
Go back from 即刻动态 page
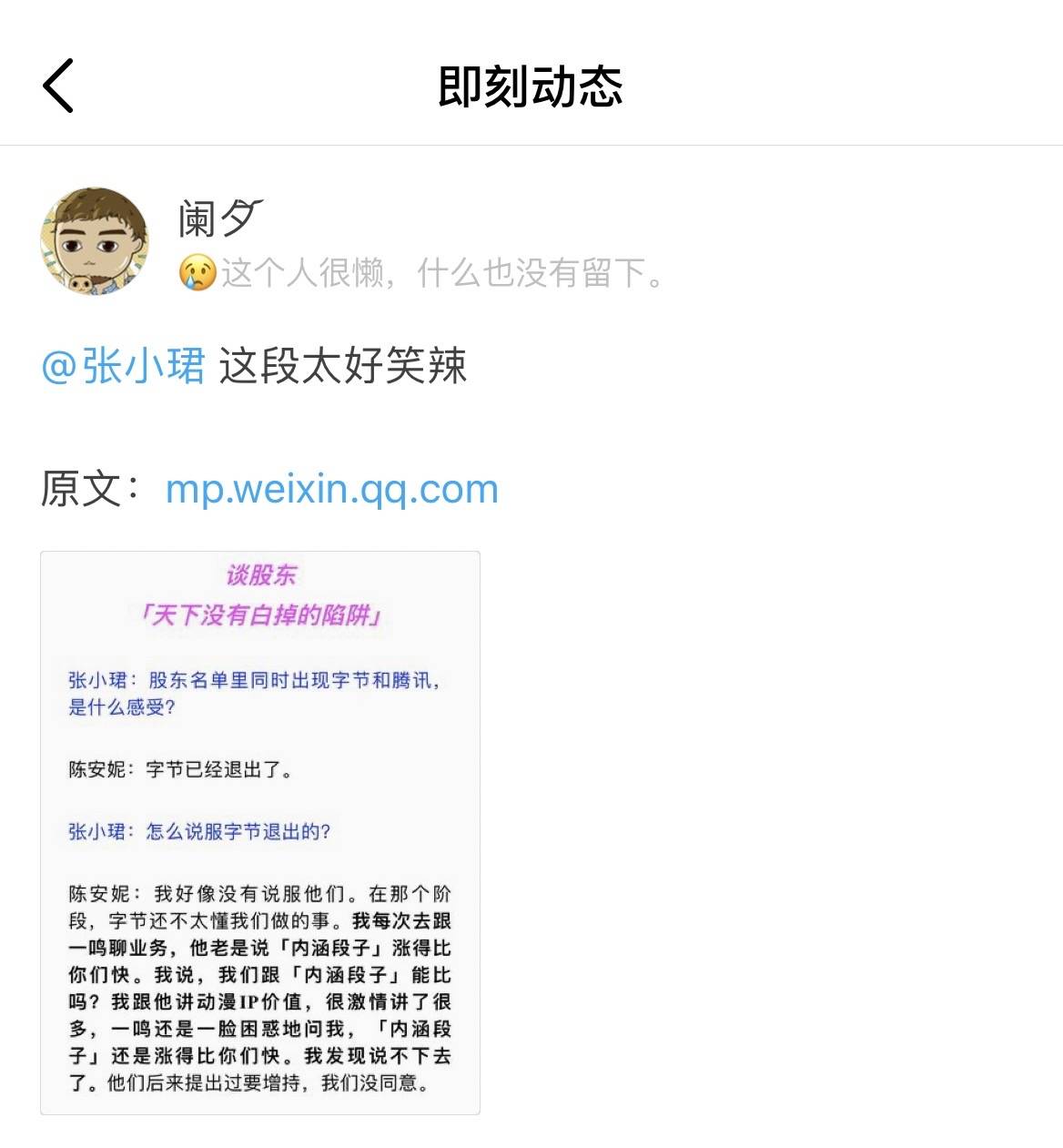(x=58, y=86)
